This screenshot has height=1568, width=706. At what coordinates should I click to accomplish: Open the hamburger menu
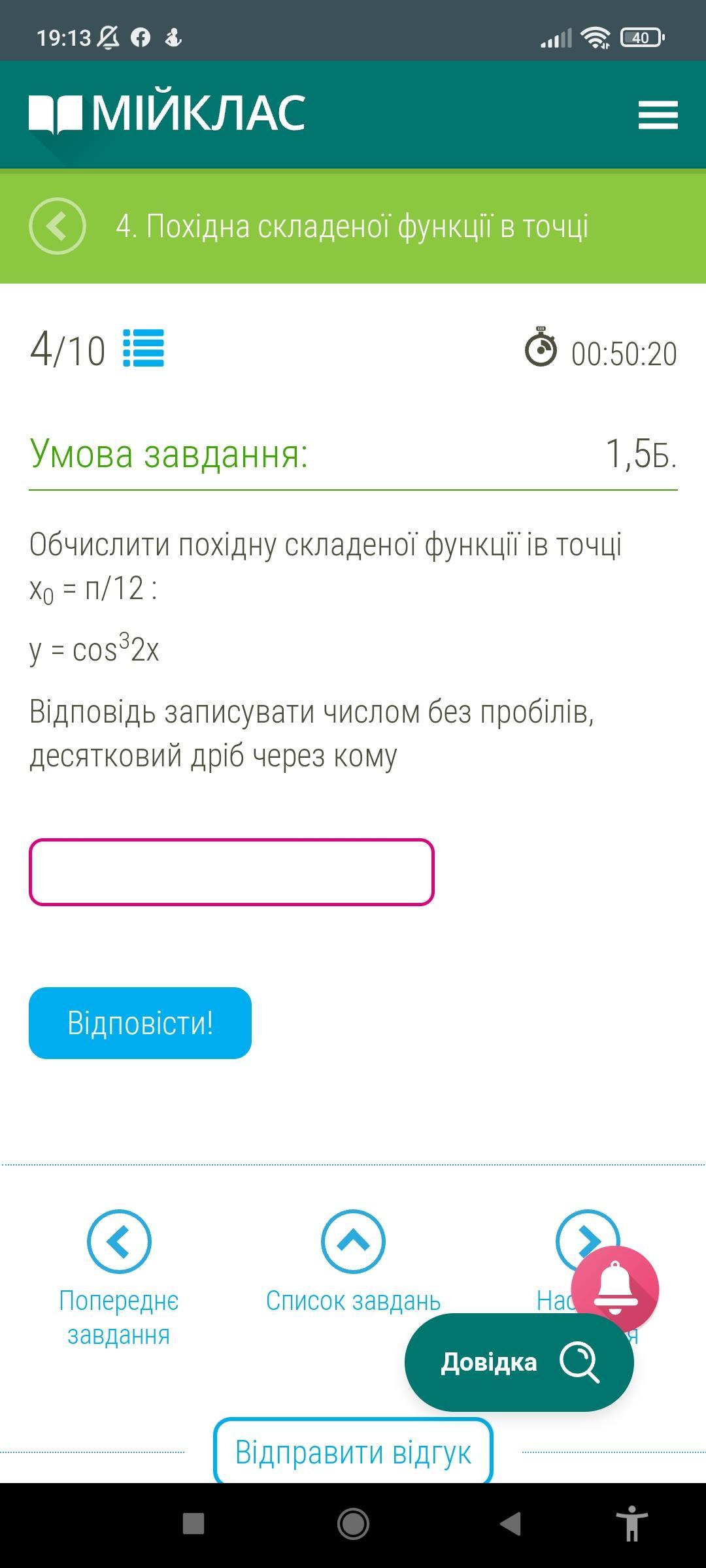[658, 115]
